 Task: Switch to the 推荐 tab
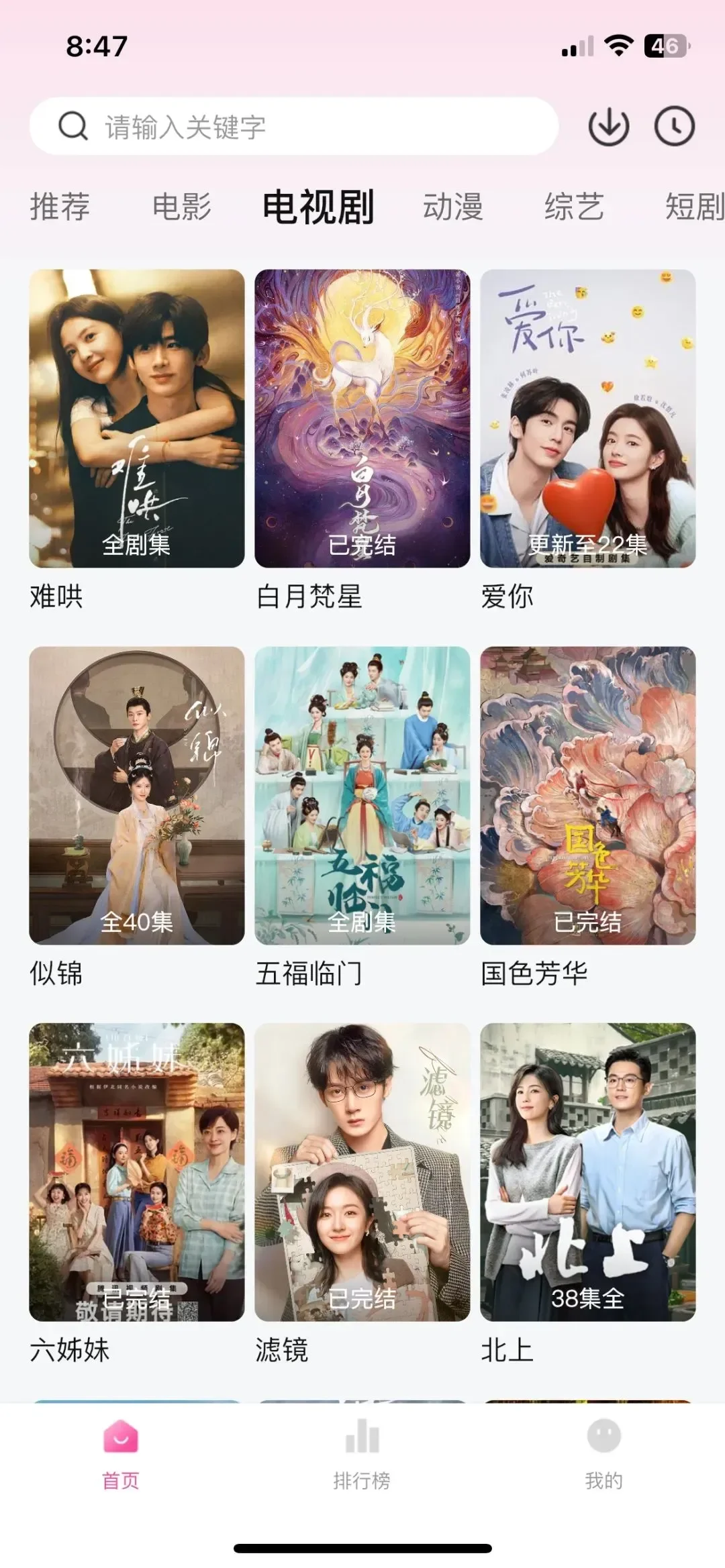[x=60, y=206]
